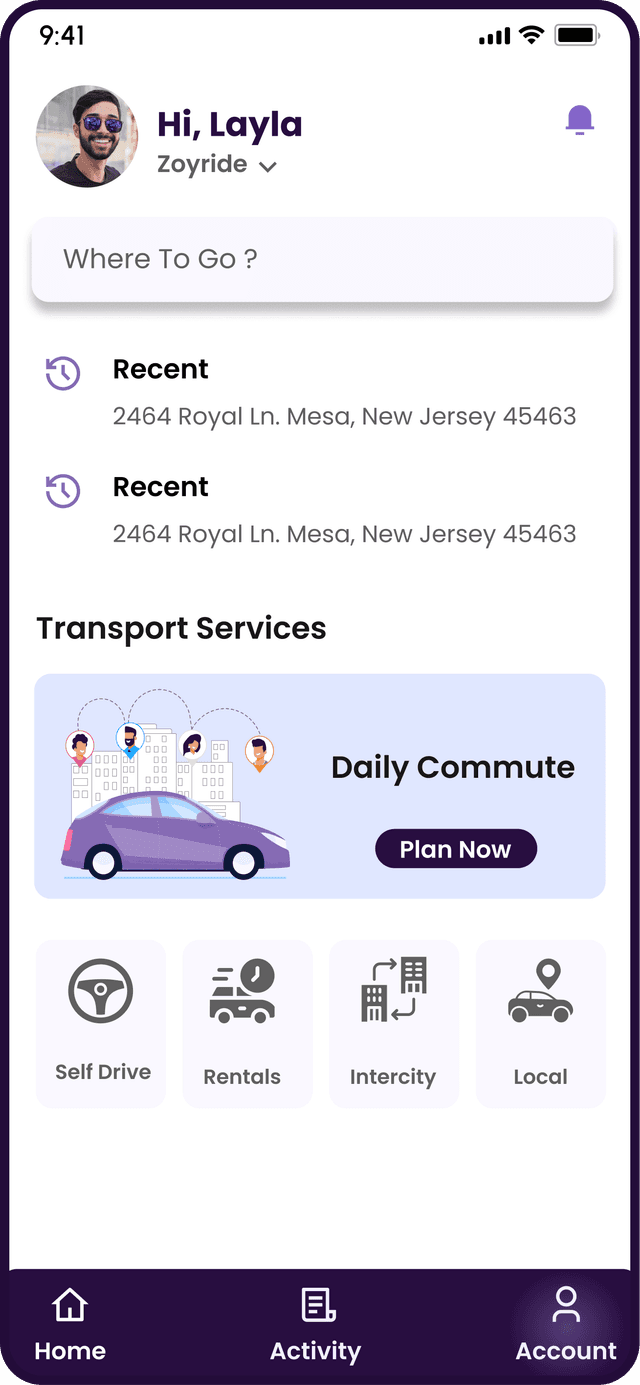This screenshot has width=640, height=1385.
Task: Tap the Where To Go search field
Action: coord(322,259)
